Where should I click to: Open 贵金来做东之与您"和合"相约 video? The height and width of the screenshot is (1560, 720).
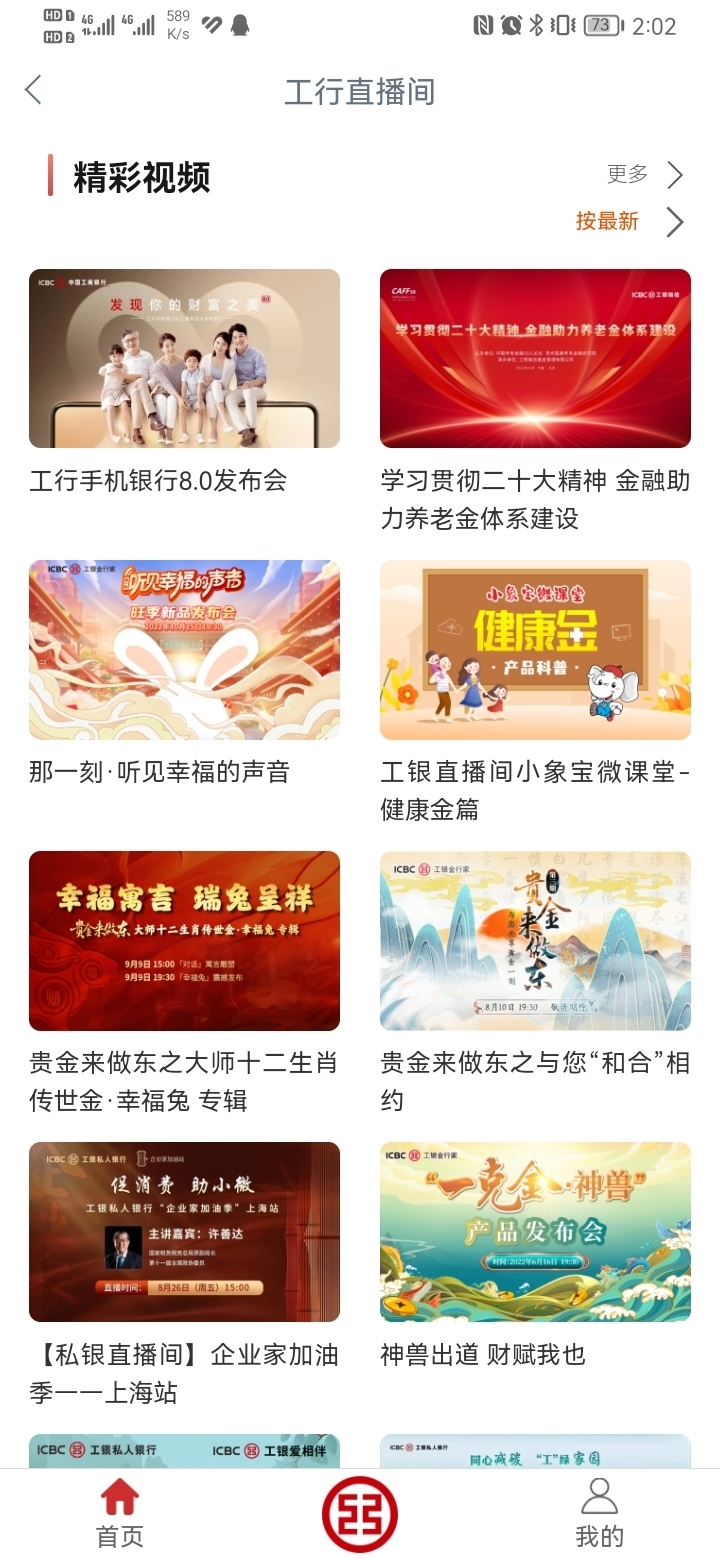[x=535, y=940]
